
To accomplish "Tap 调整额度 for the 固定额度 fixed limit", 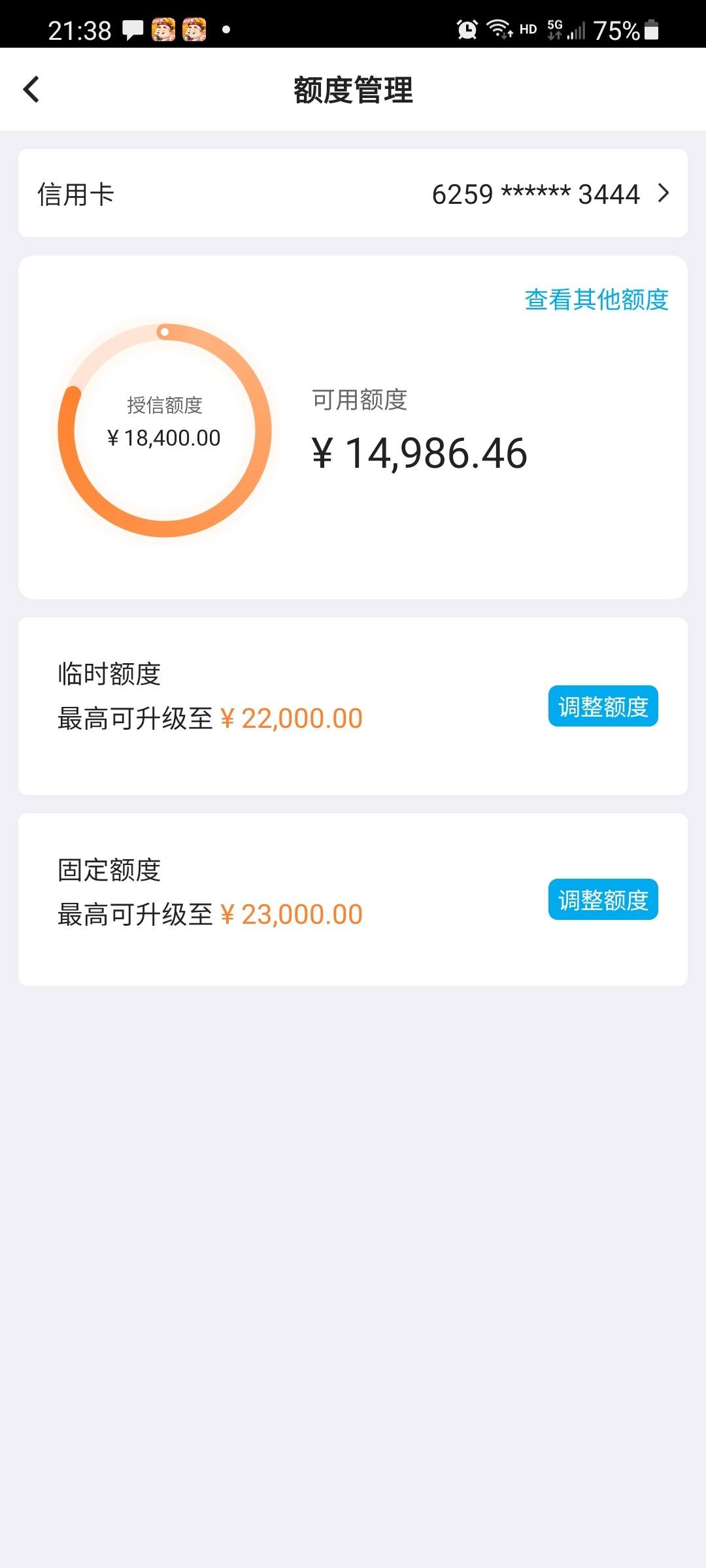I will click(x=603, y=900).
